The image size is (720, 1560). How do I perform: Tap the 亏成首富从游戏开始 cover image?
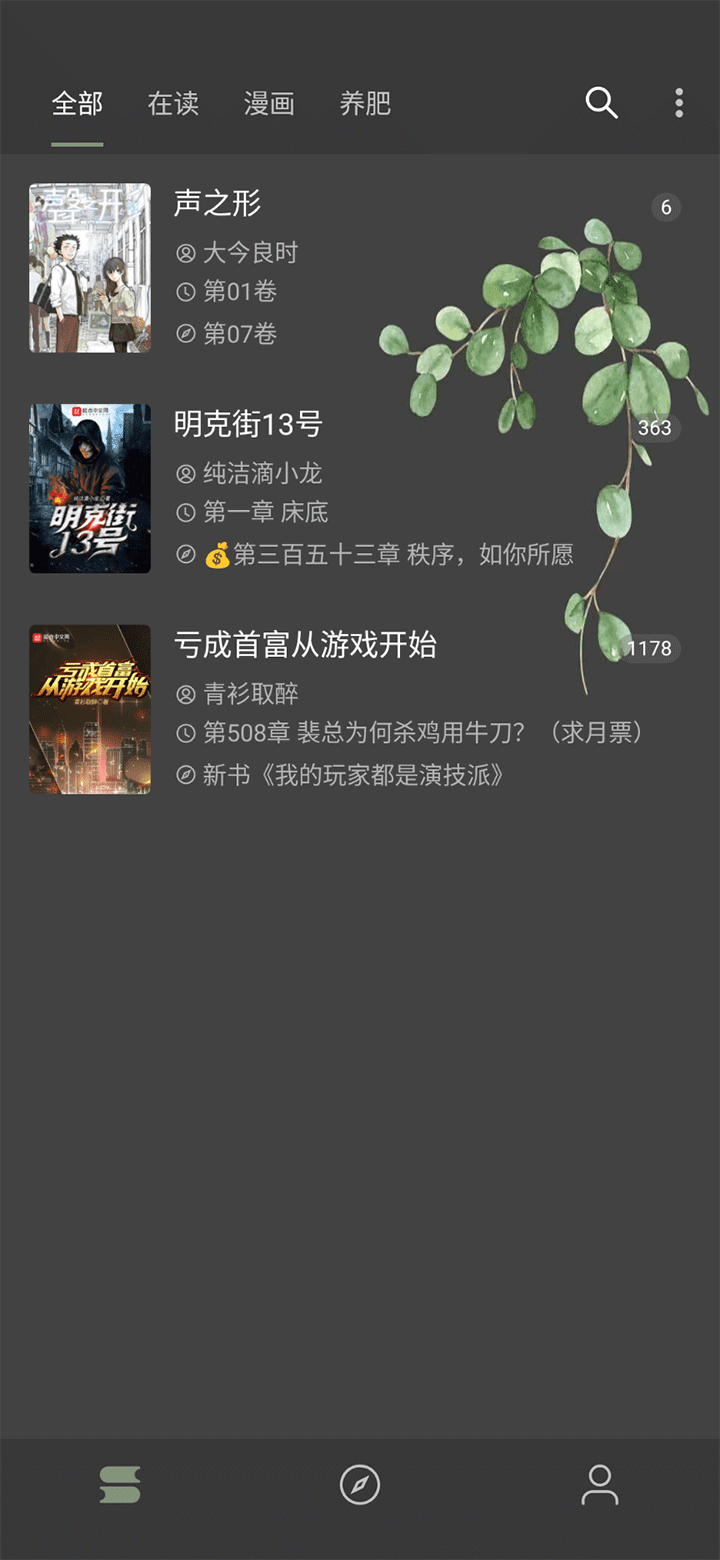click(90, 709)
